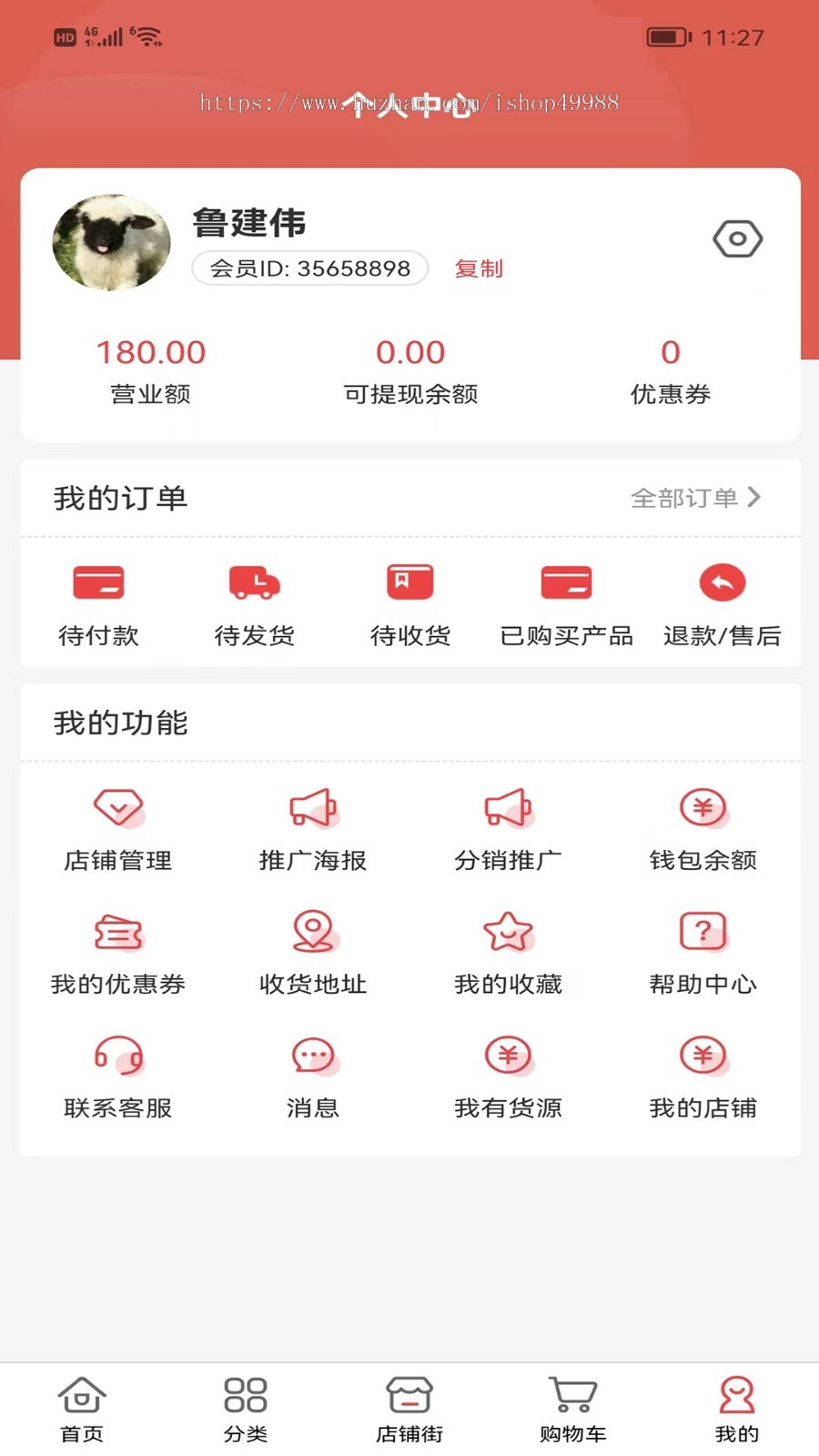Tap the 联系客服 customer service headset icon
The height and width of the screenshot is (1456, 819).
coord(116,1056)
